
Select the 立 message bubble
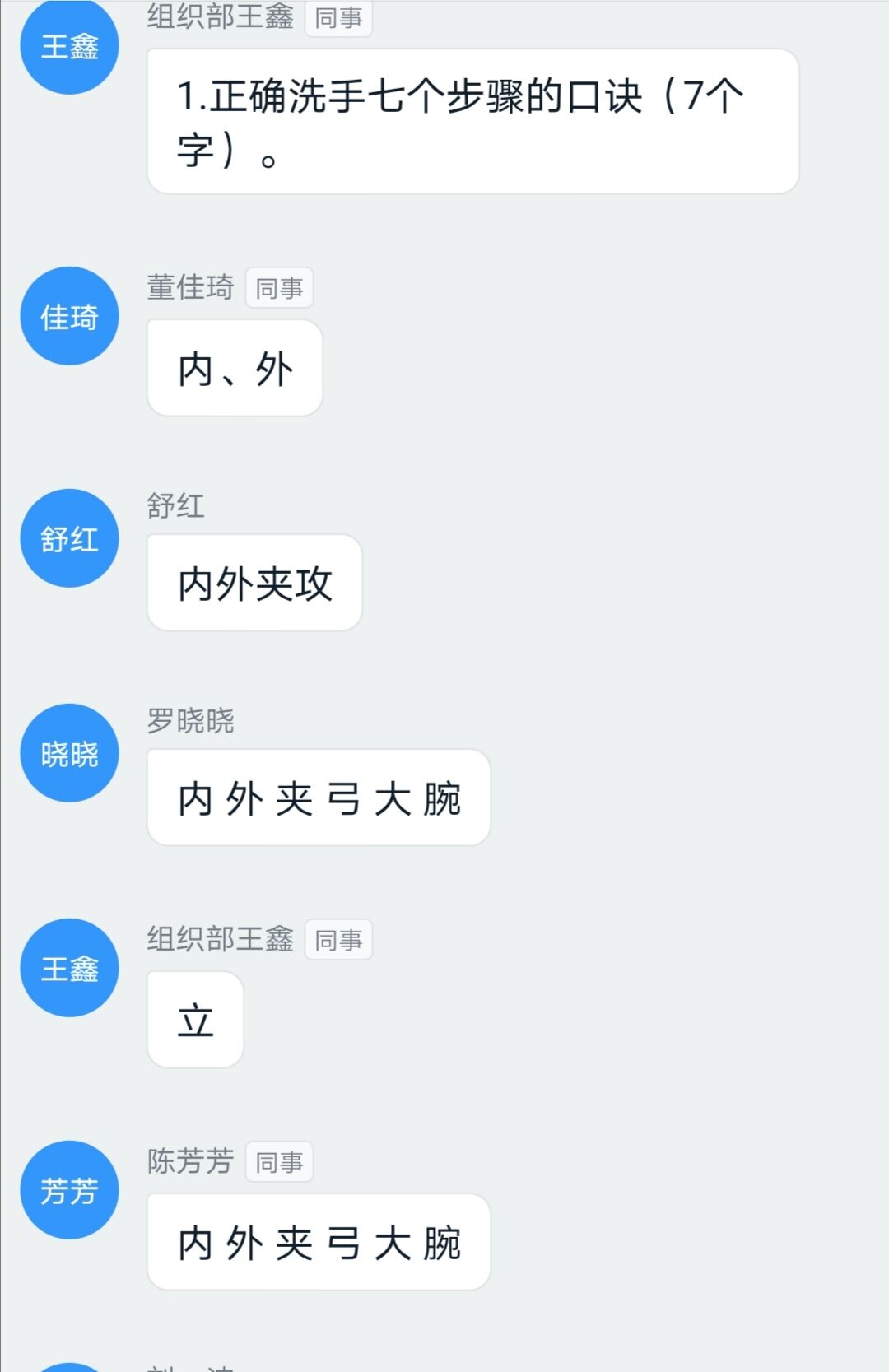tap(194, 1020)
